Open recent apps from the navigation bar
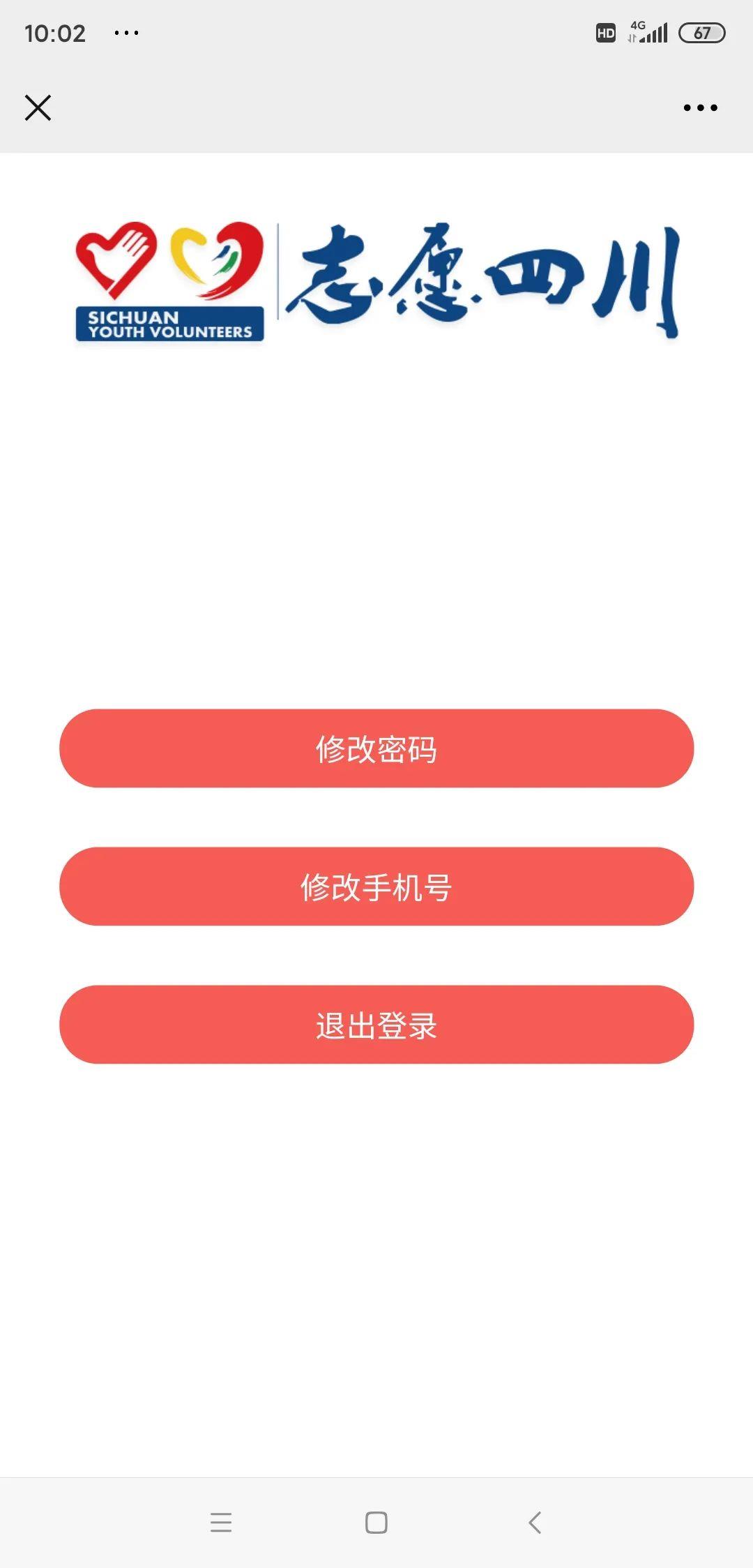 [221, 1523]
